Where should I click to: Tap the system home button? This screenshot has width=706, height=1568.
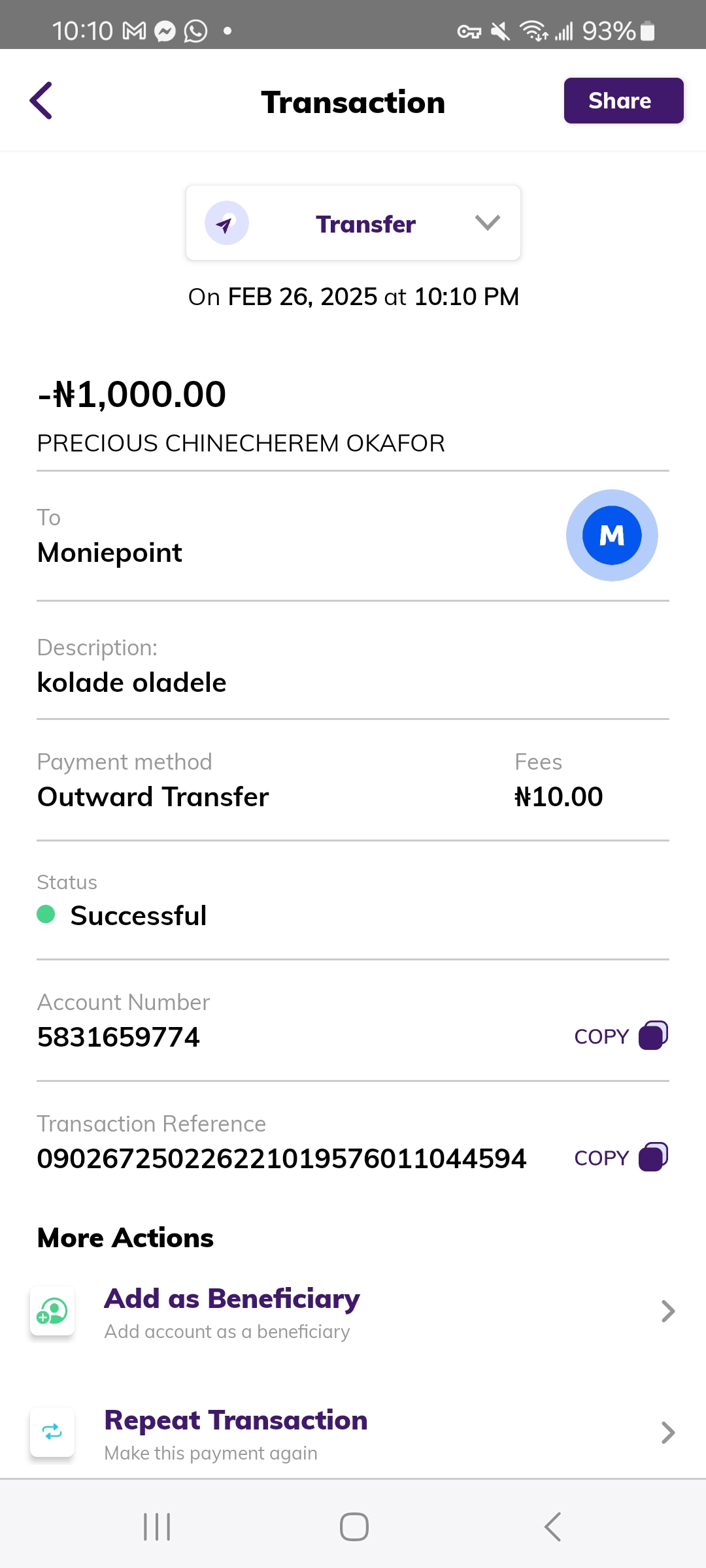354,1527
